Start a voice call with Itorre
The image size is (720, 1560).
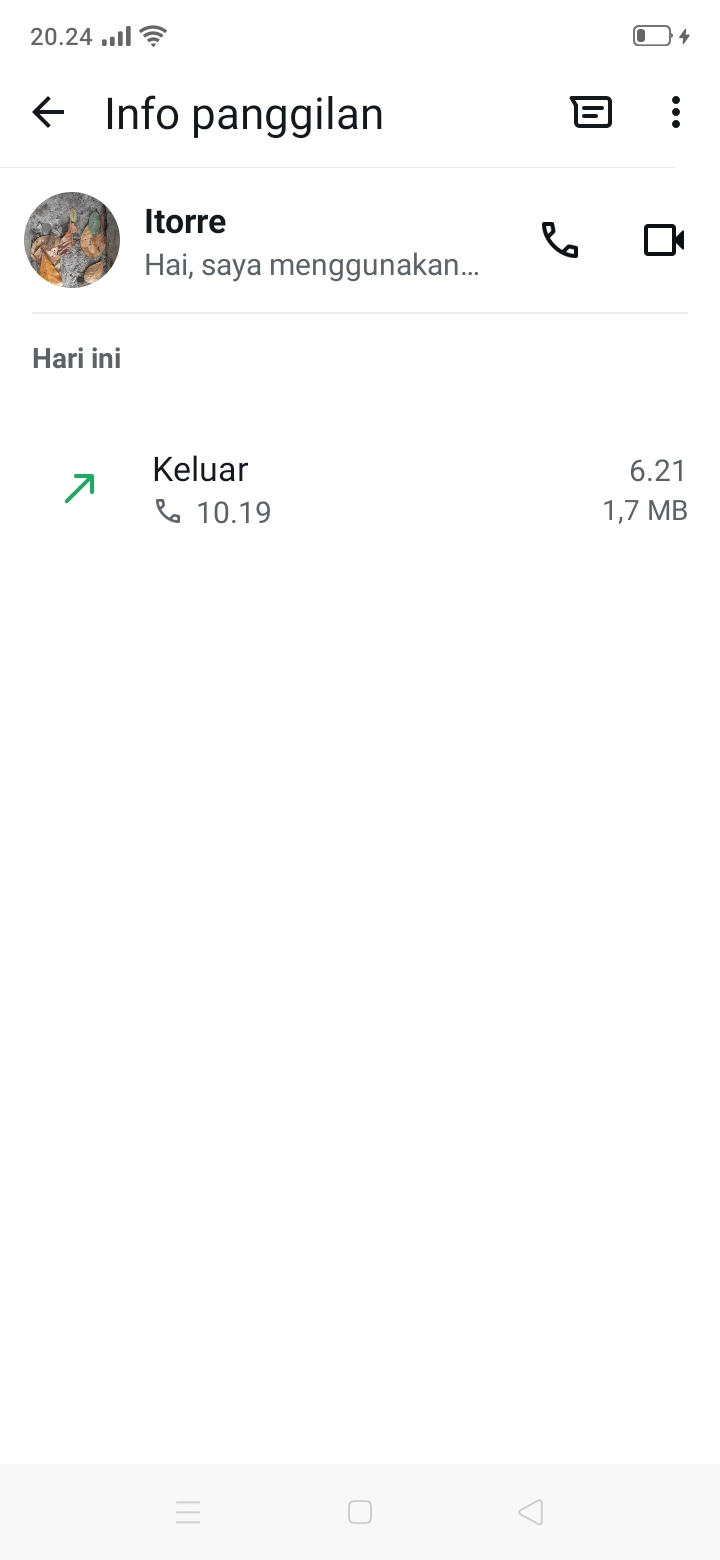click(560, 240)
